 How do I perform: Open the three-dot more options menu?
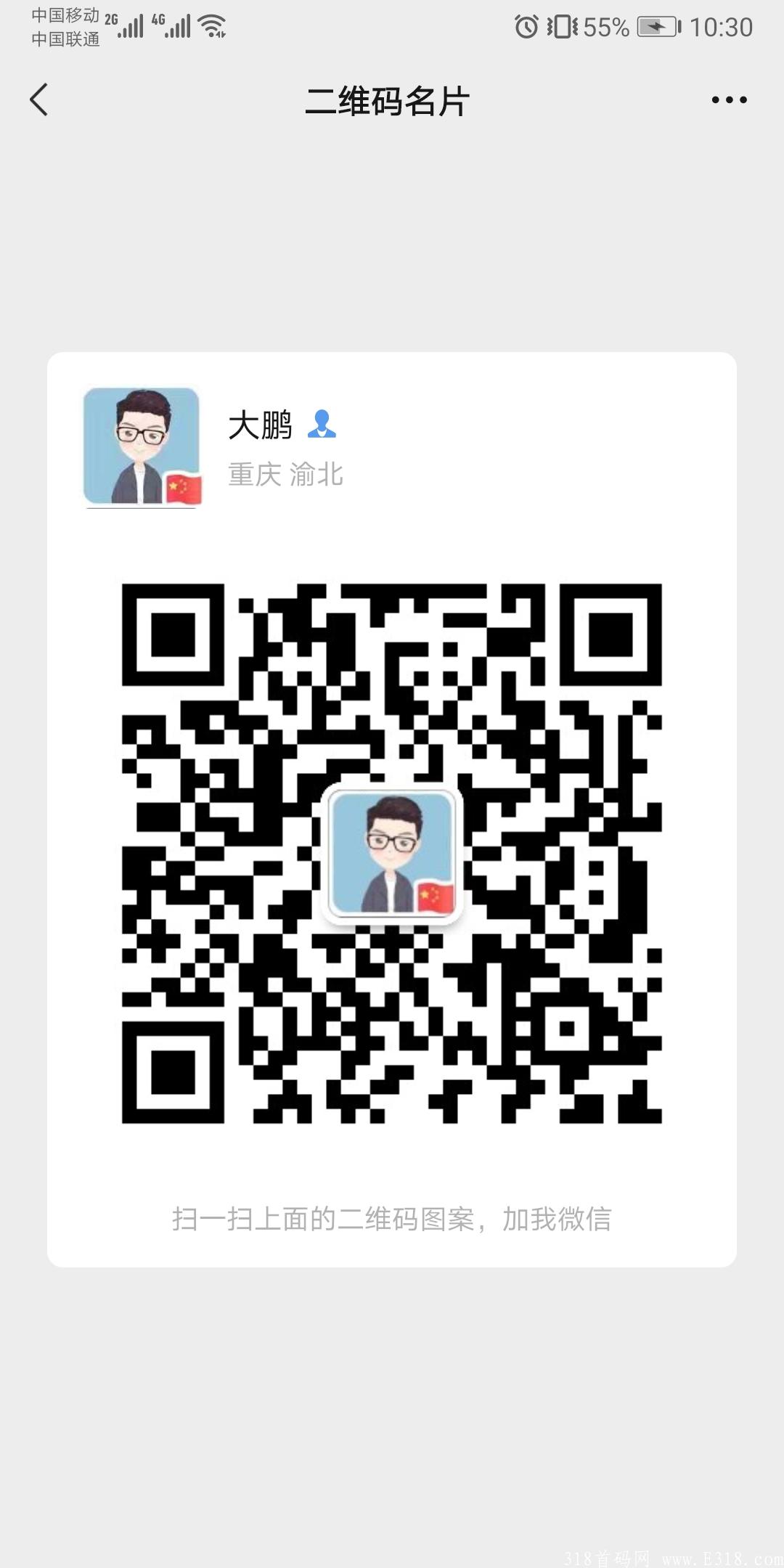(x=729, y=100)
